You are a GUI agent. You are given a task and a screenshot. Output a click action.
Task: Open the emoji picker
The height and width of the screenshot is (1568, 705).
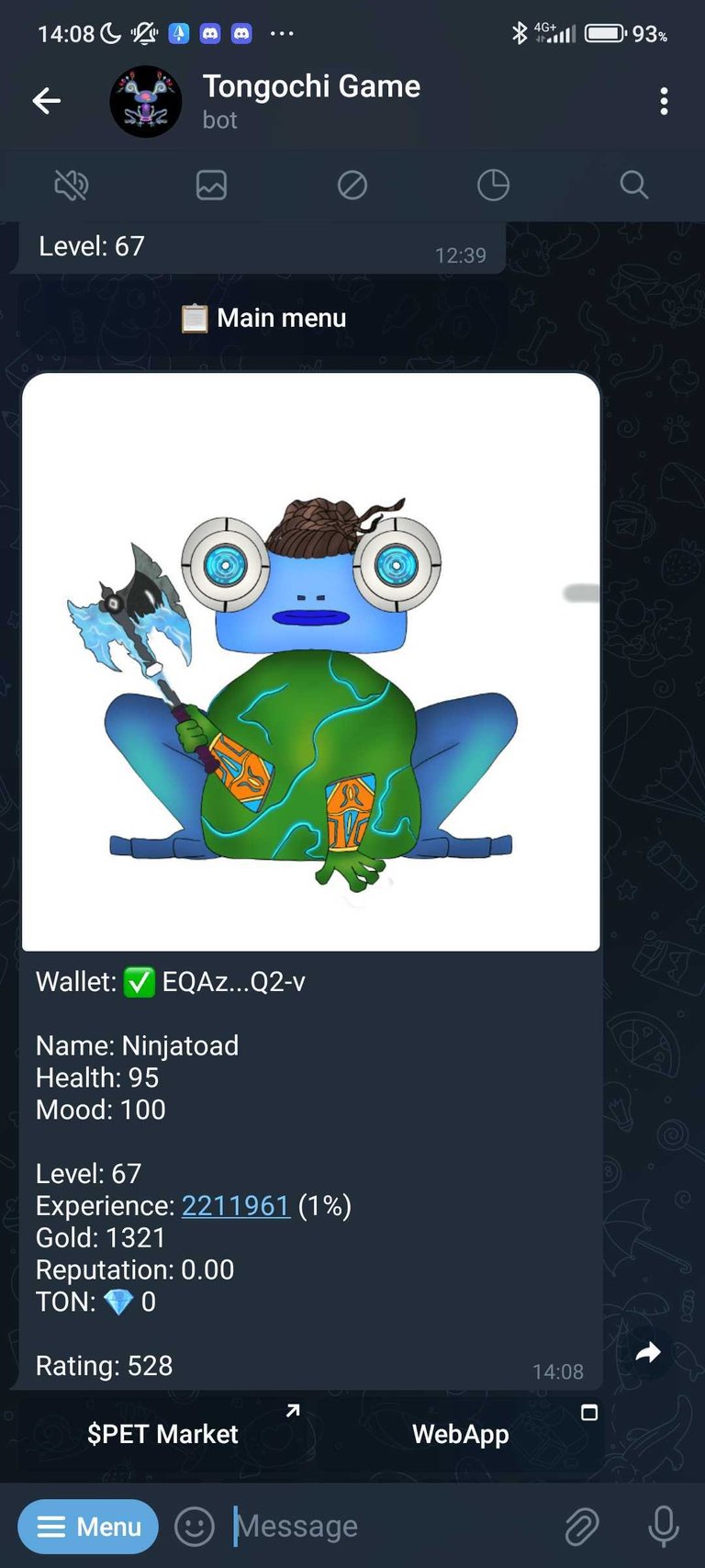coord(195,1527)
